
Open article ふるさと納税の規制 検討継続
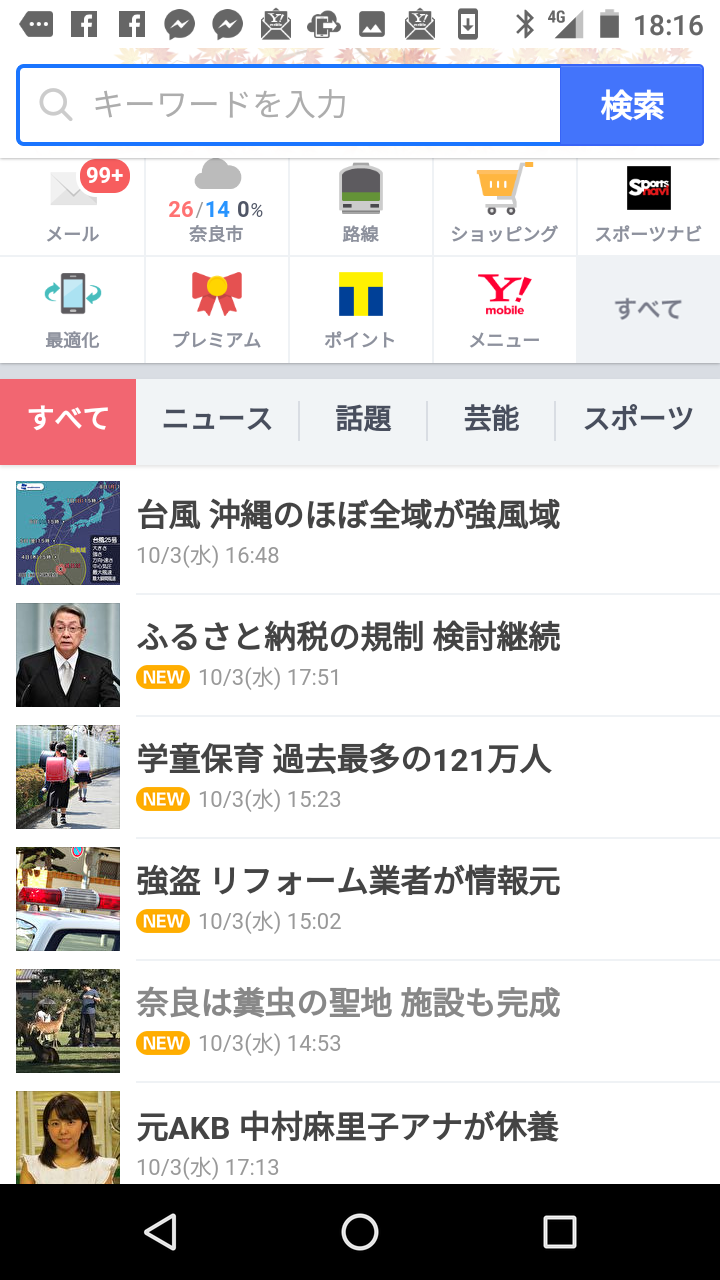coord(360,655)
